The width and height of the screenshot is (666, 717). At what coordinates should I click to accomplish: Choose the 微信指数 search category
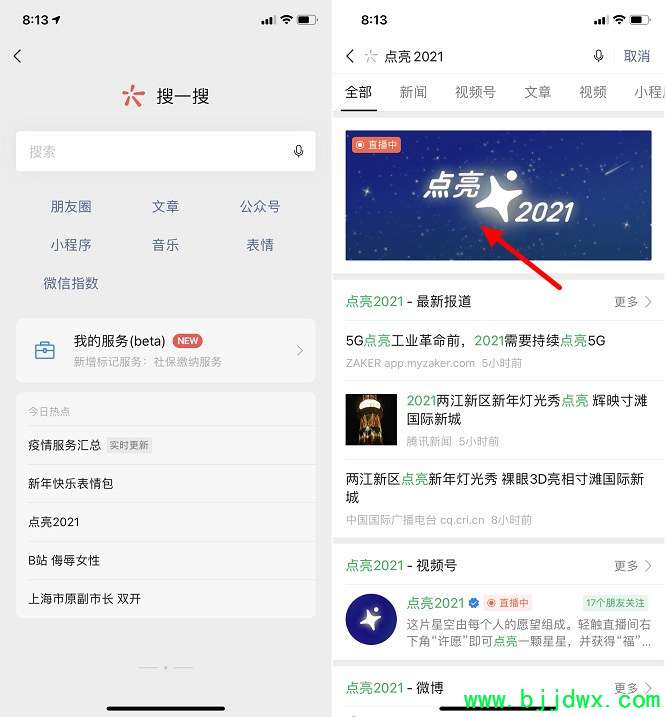point(71,283)
